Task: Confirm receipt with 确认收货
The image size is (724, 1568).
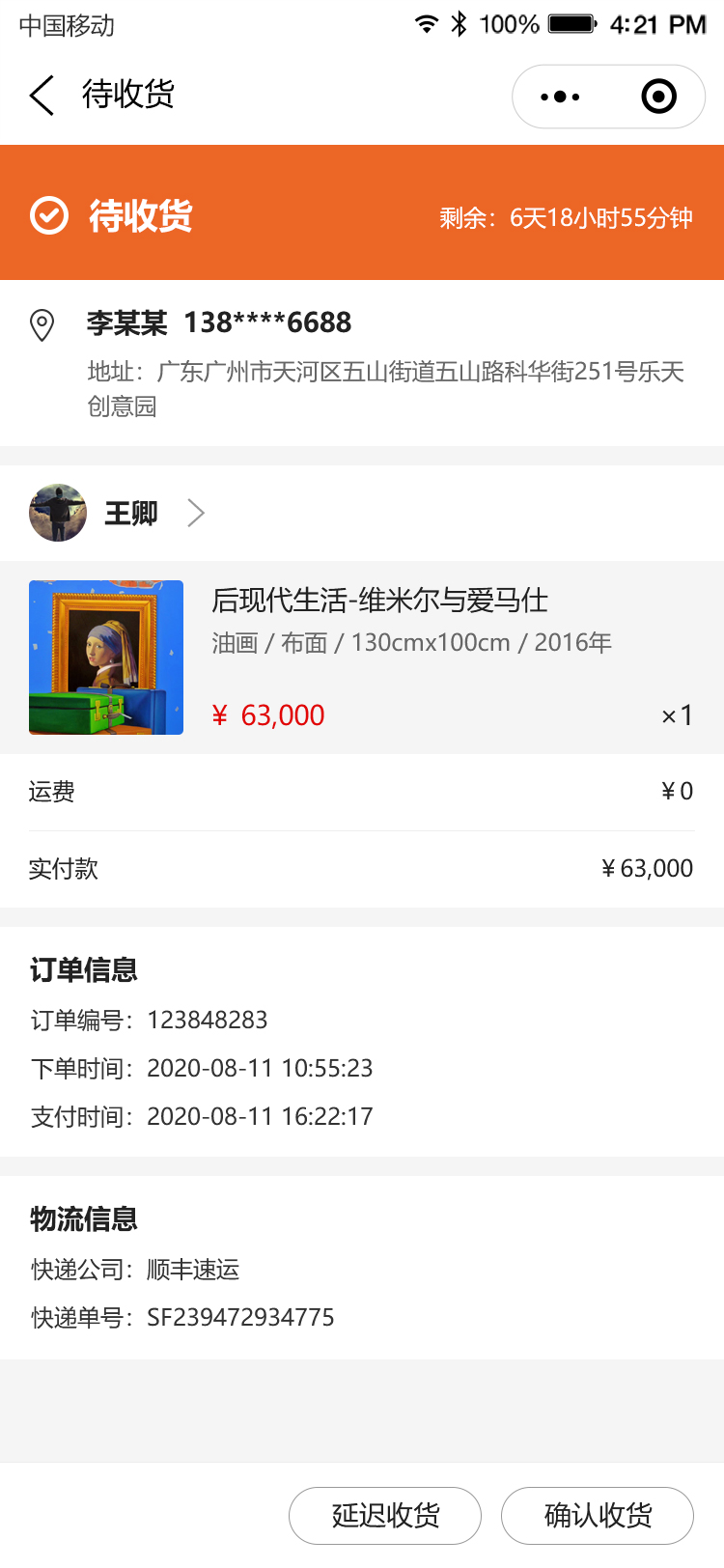Action: pos(598,1515)
